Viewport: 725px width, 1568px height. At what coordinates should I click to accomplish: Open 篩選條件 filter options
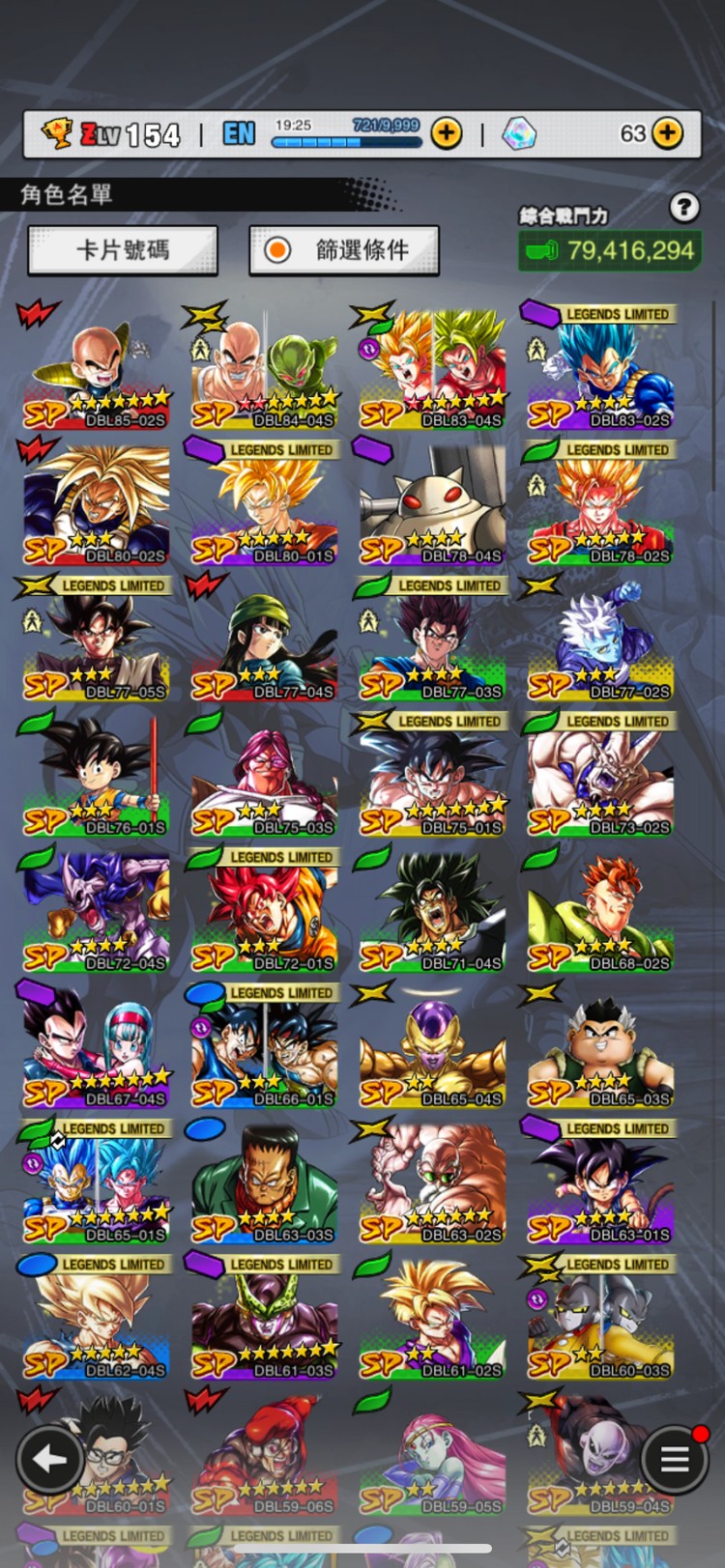344,251
